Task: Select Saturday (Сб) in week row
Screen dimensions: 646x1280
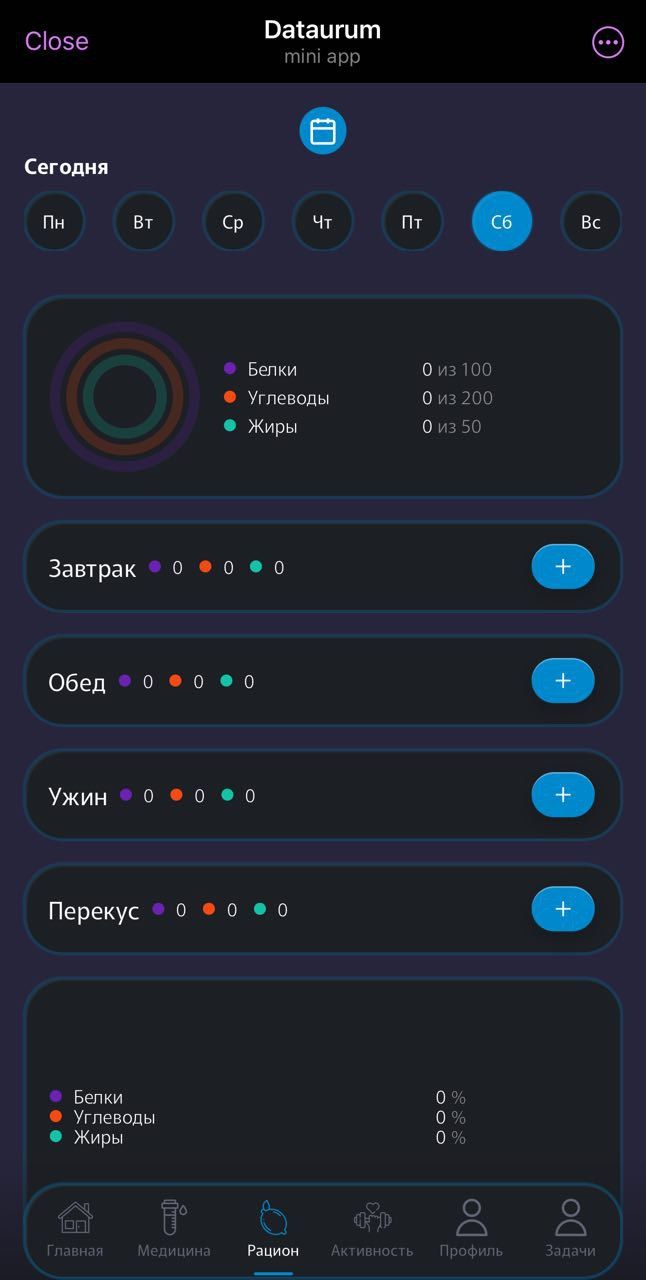Action: 501,221
